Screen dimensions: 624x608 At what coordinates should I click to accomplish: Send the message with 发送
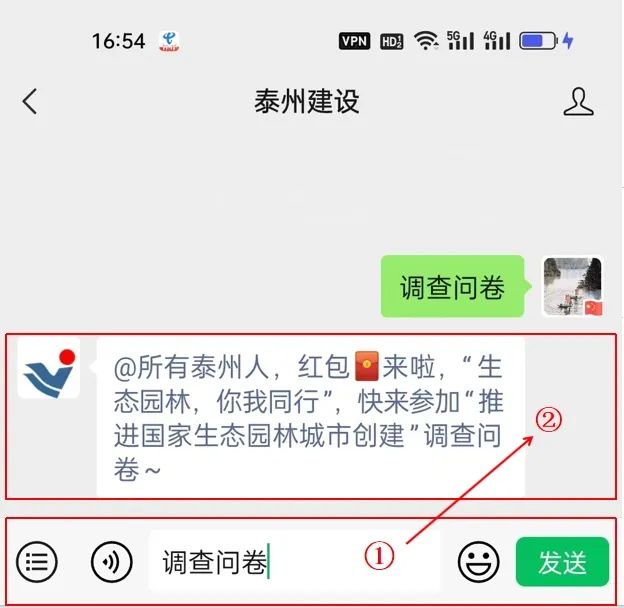click(x=561, y=562)
